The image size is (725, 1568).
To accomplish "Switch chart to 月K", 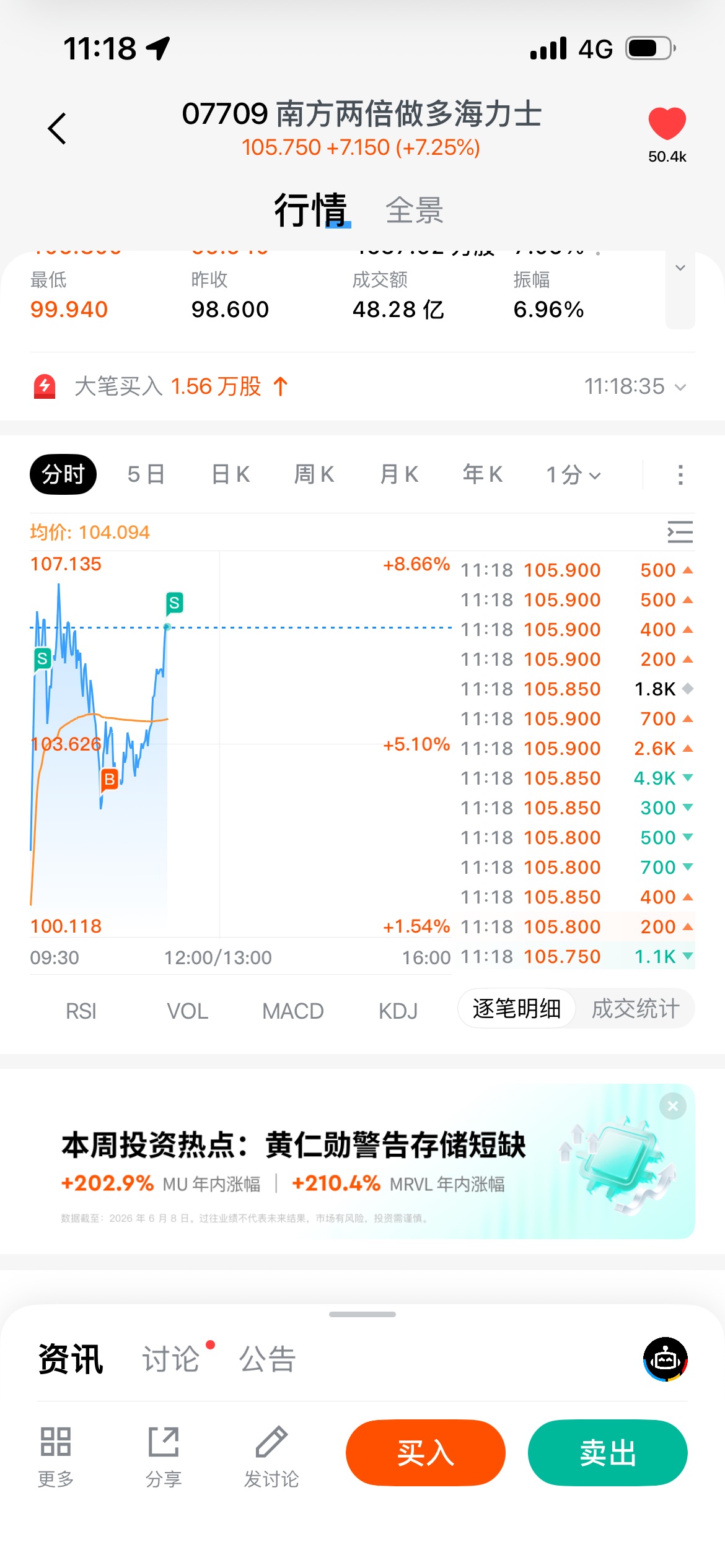I will 399,474.
